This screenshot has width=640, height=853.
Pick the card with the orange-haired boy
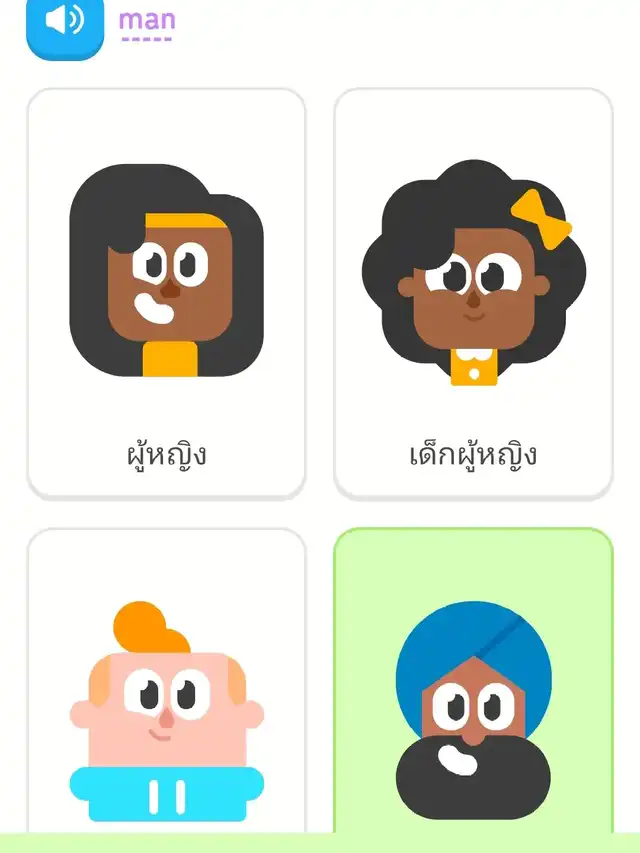pyautogui.click(x=166, y=690)
